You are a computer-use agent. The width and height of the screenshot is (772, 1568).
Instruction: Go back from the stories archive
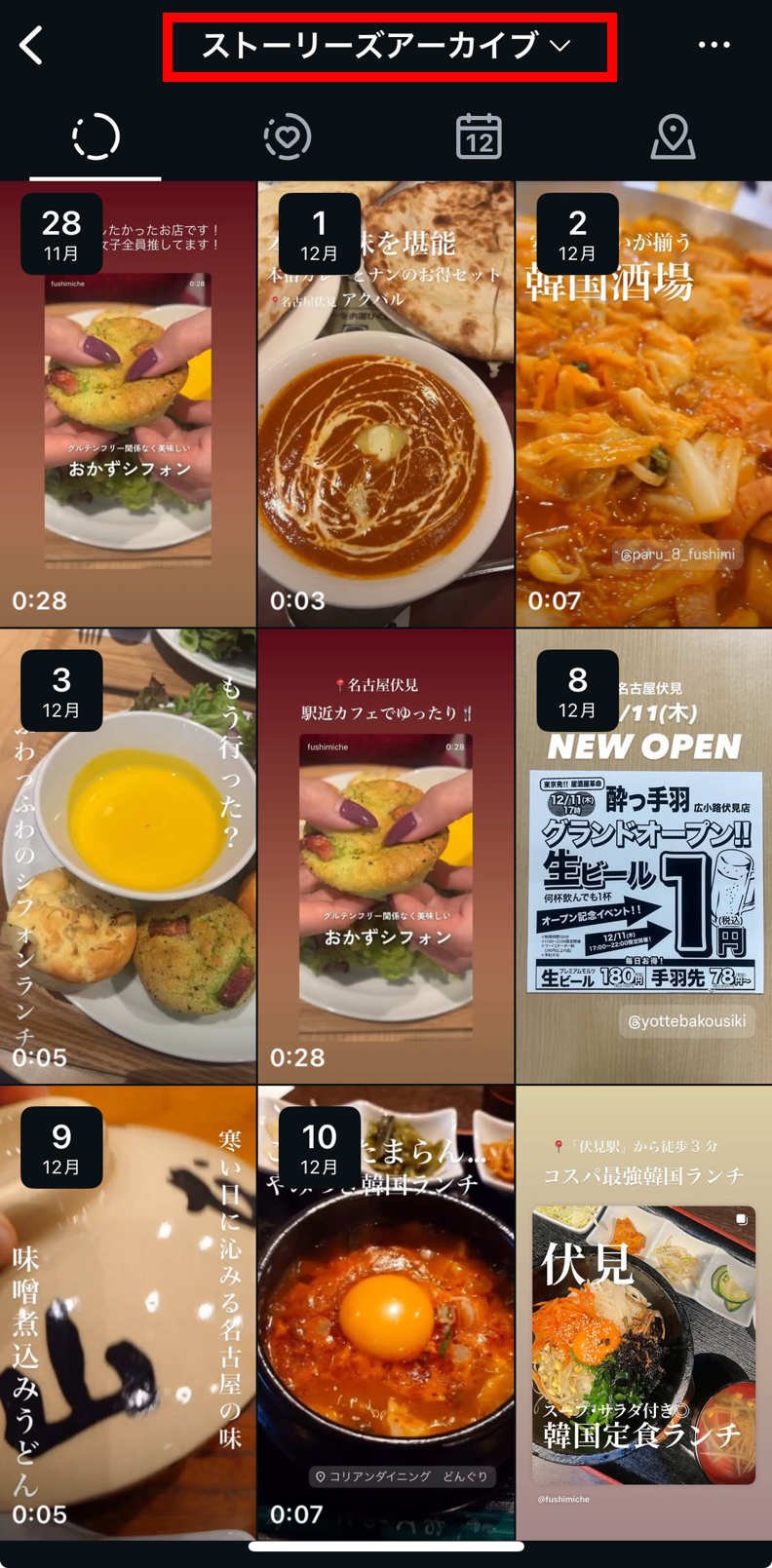coord(32,46)
